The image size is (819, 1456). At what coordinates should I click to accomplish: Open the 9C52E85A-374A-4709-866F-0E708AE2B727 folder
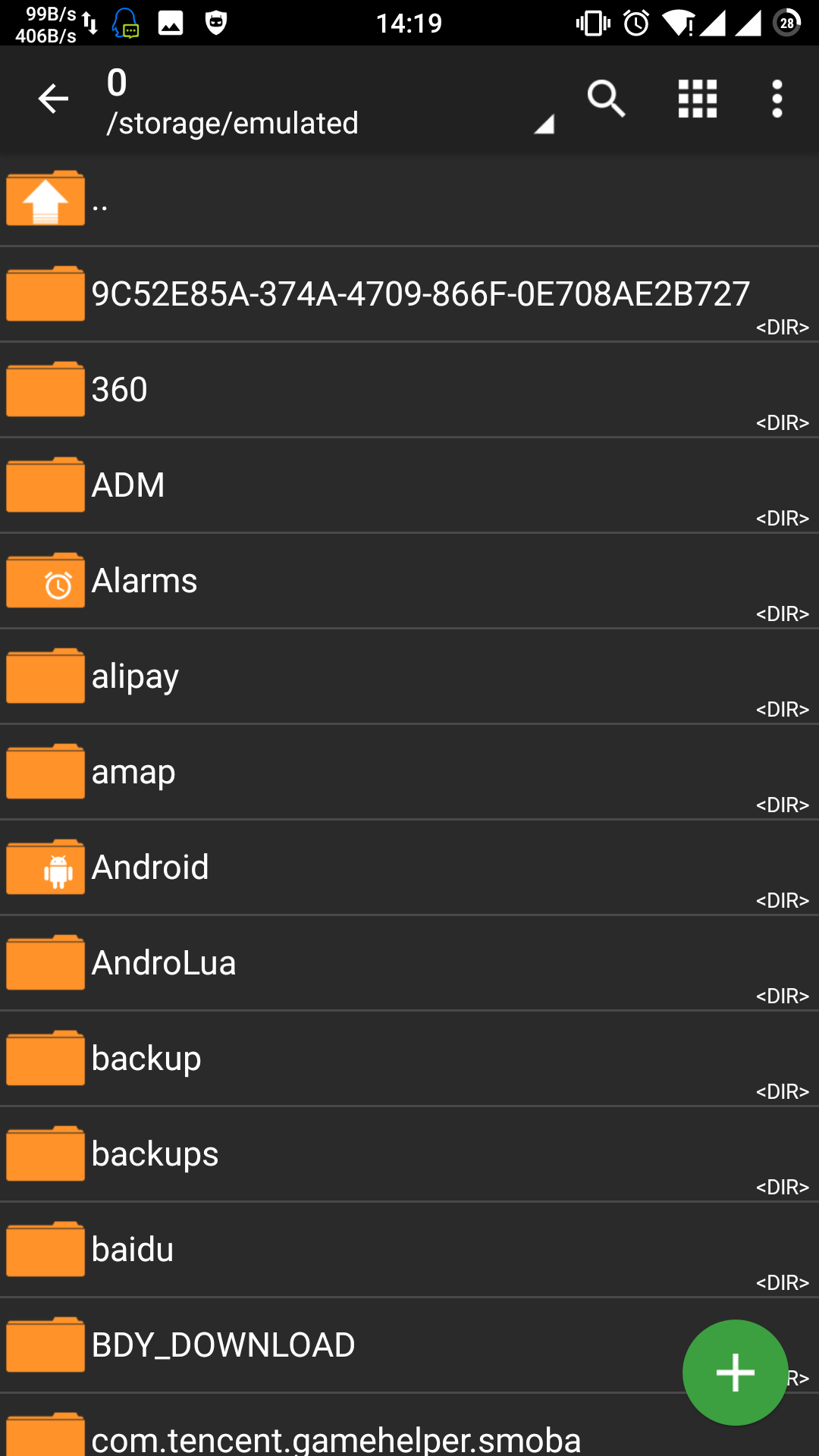point(409,294)
